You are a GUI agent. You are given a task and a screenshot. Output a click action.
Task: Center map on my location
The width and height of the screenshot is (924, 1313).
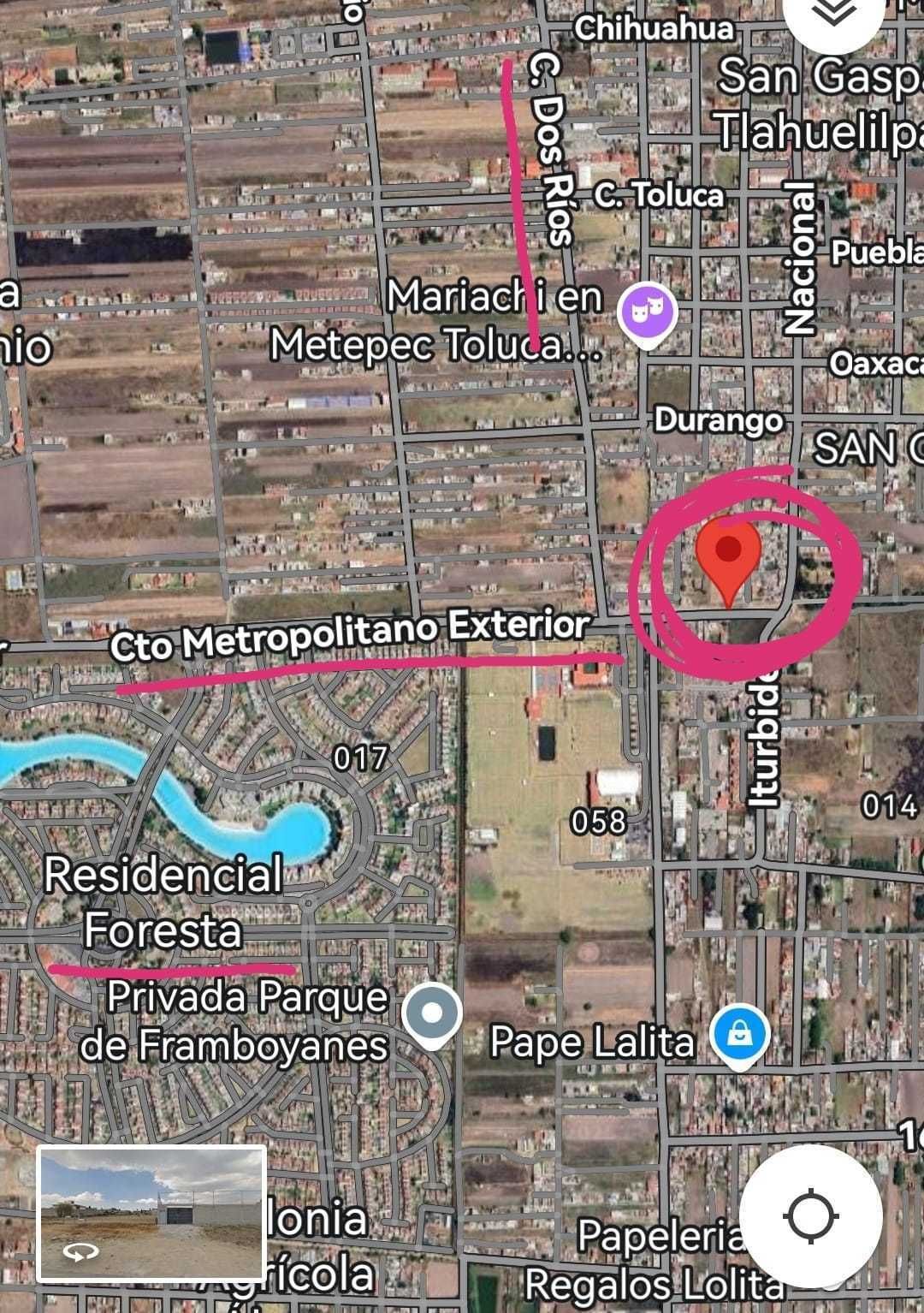(810, 1216)
